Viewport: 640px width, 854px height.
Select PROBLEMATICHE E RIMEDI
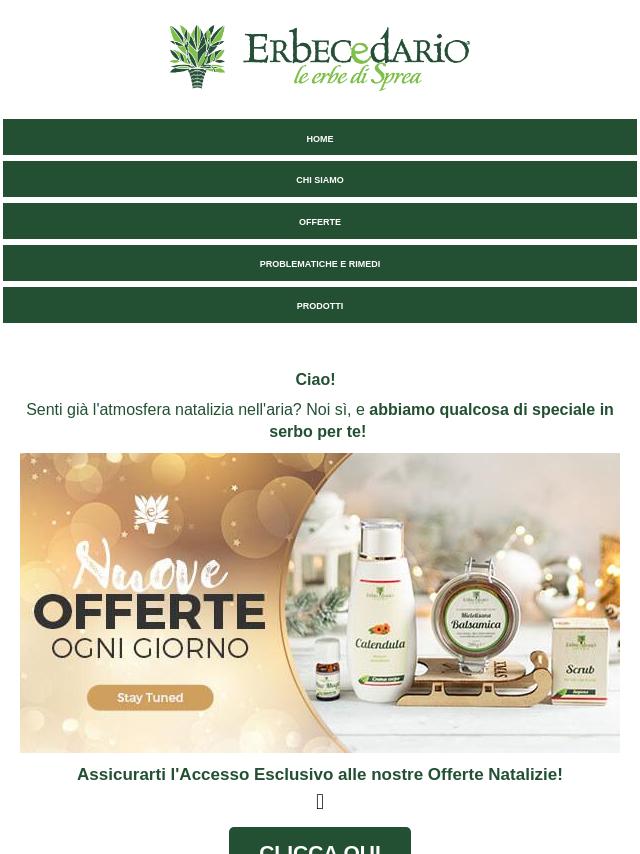click(320, 264)
